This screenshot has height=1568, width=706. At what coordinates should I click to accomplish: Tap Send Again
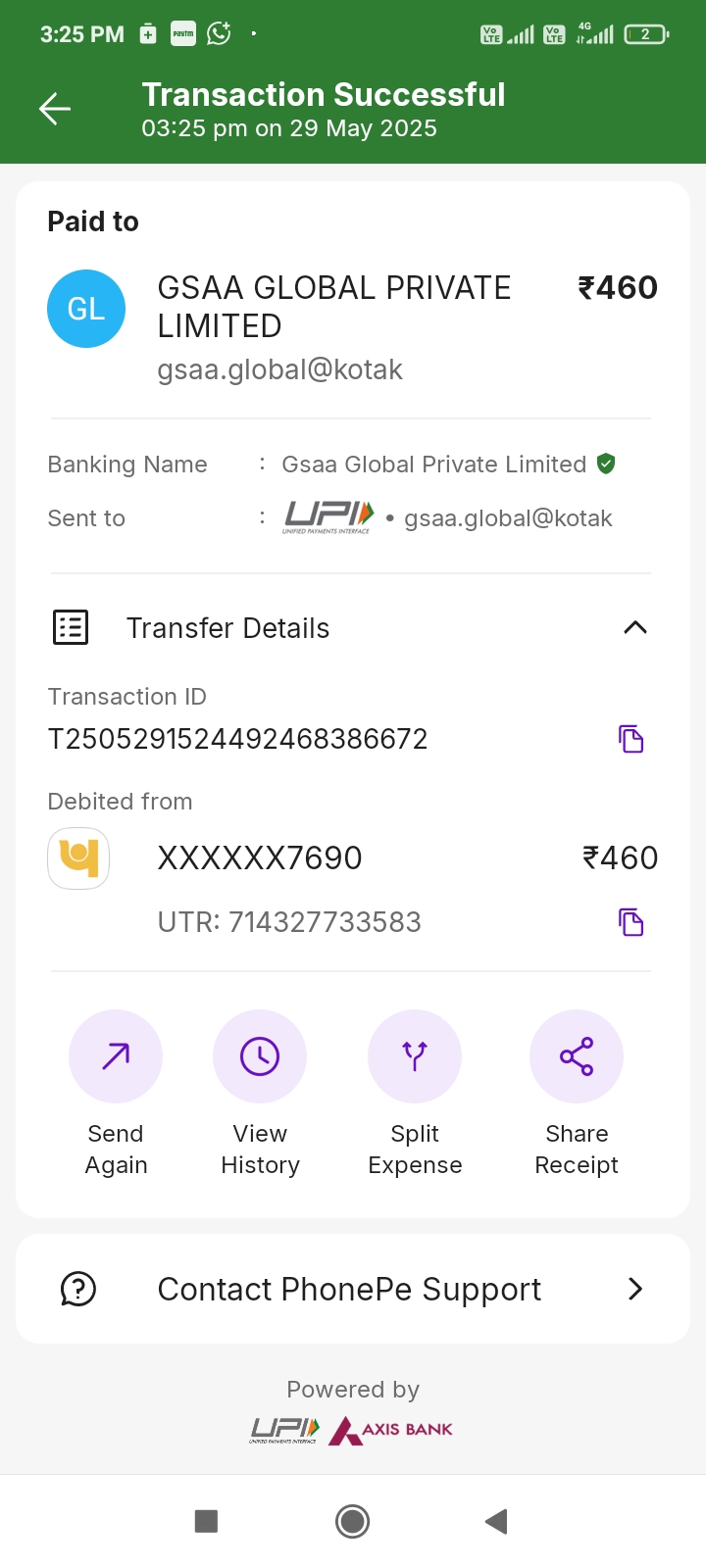116,1056
